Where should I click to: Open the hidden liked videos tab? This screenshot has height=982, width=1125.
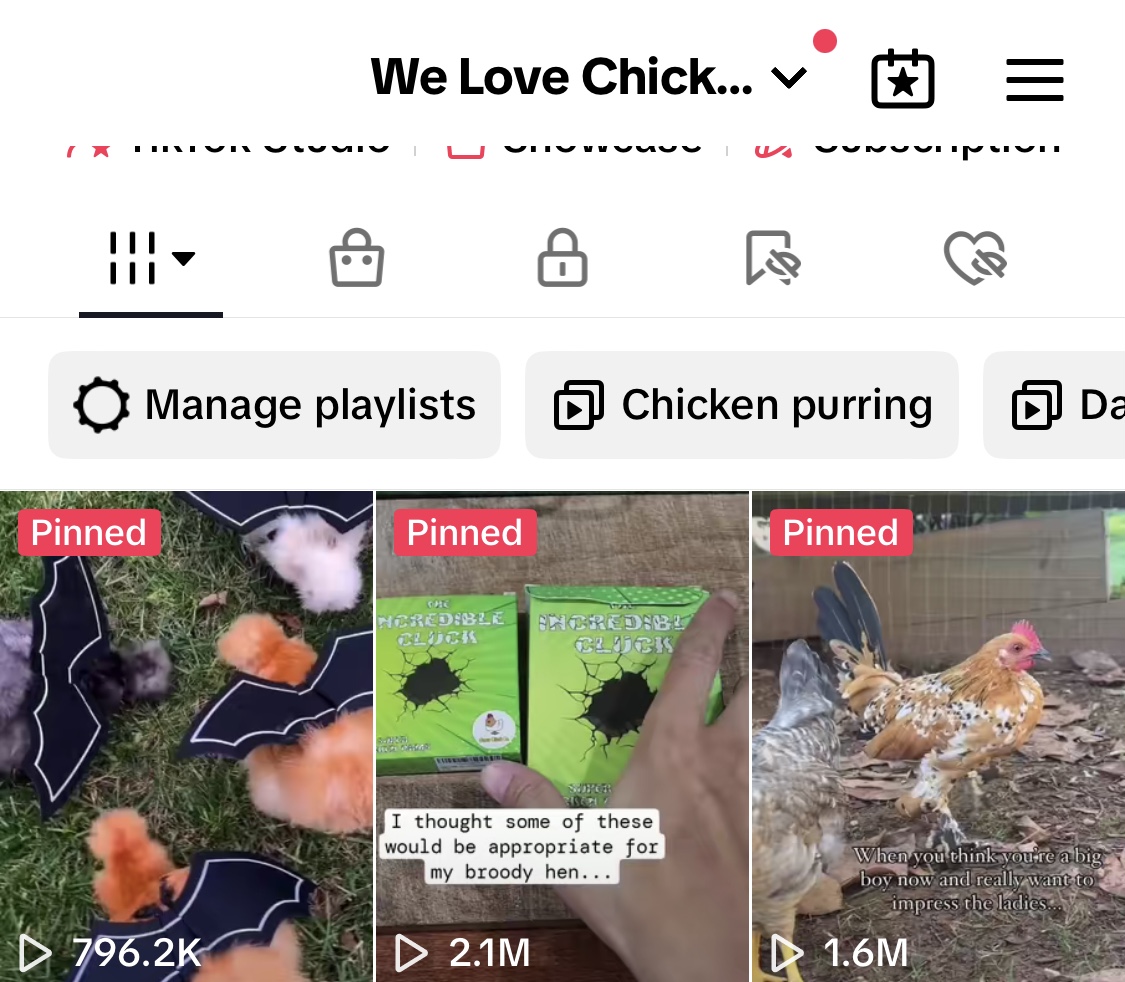click(975, 259)
